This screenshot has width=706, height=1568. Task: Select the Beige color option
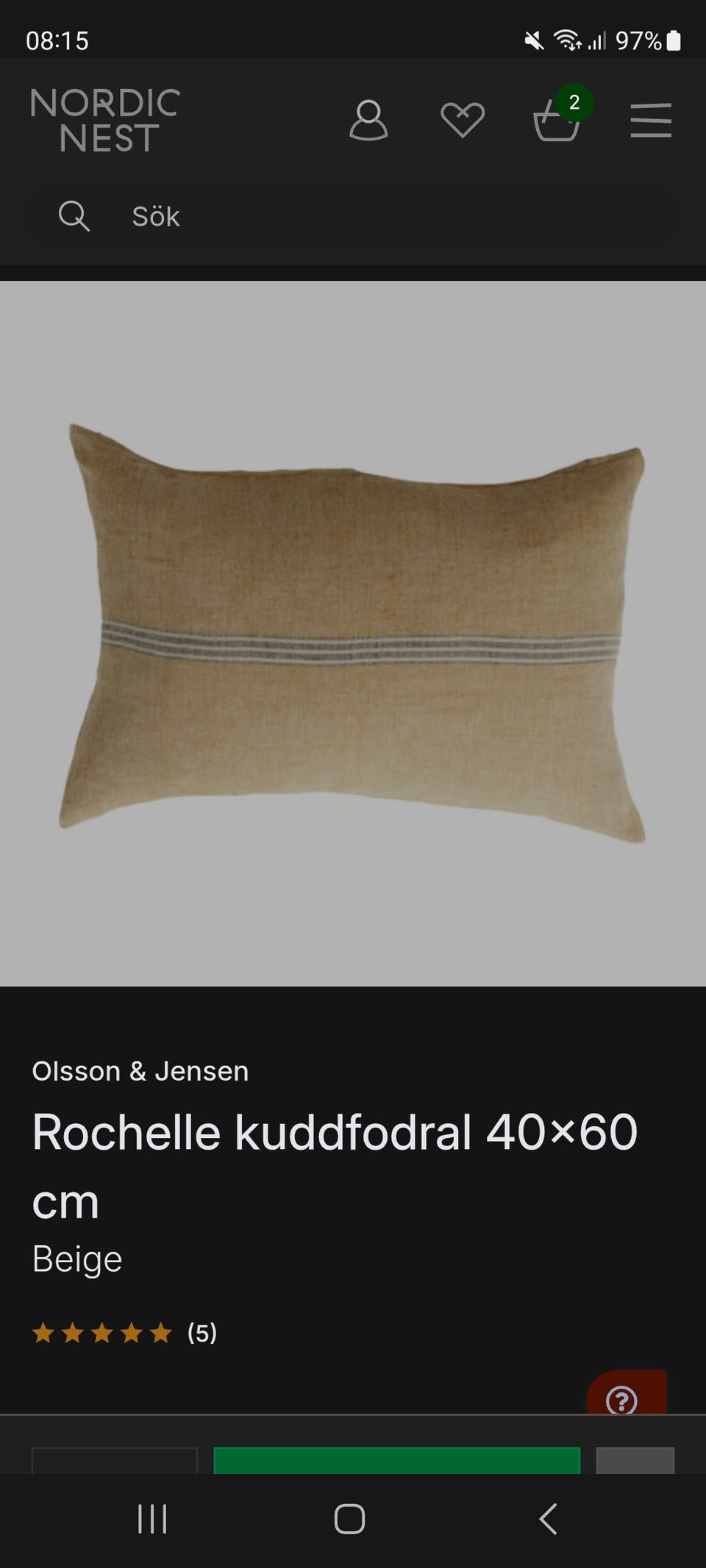point(76,1257)
